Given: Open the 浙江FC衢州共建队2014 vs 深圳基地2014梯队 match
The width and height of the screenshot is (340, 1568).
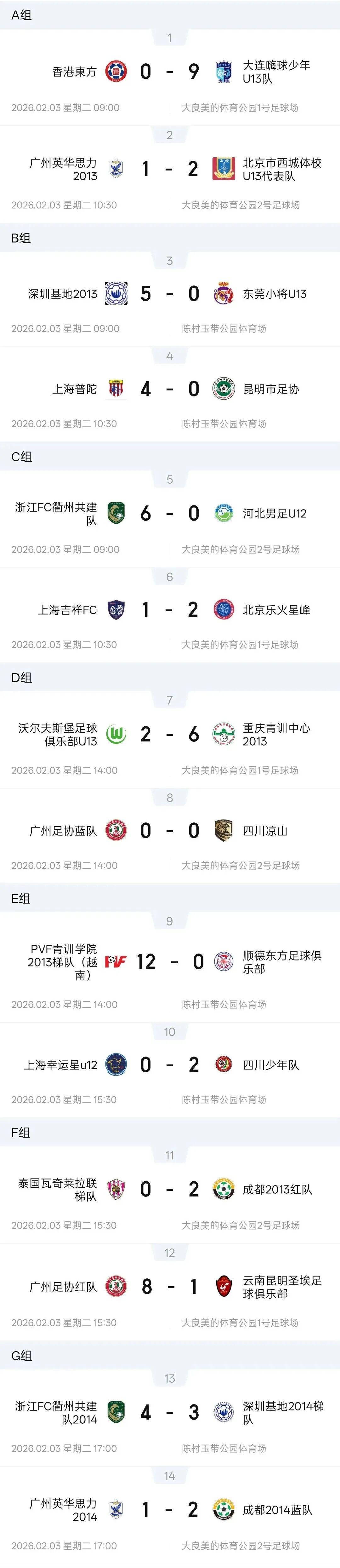Looking at the screenshot, I should [170, 1413].
